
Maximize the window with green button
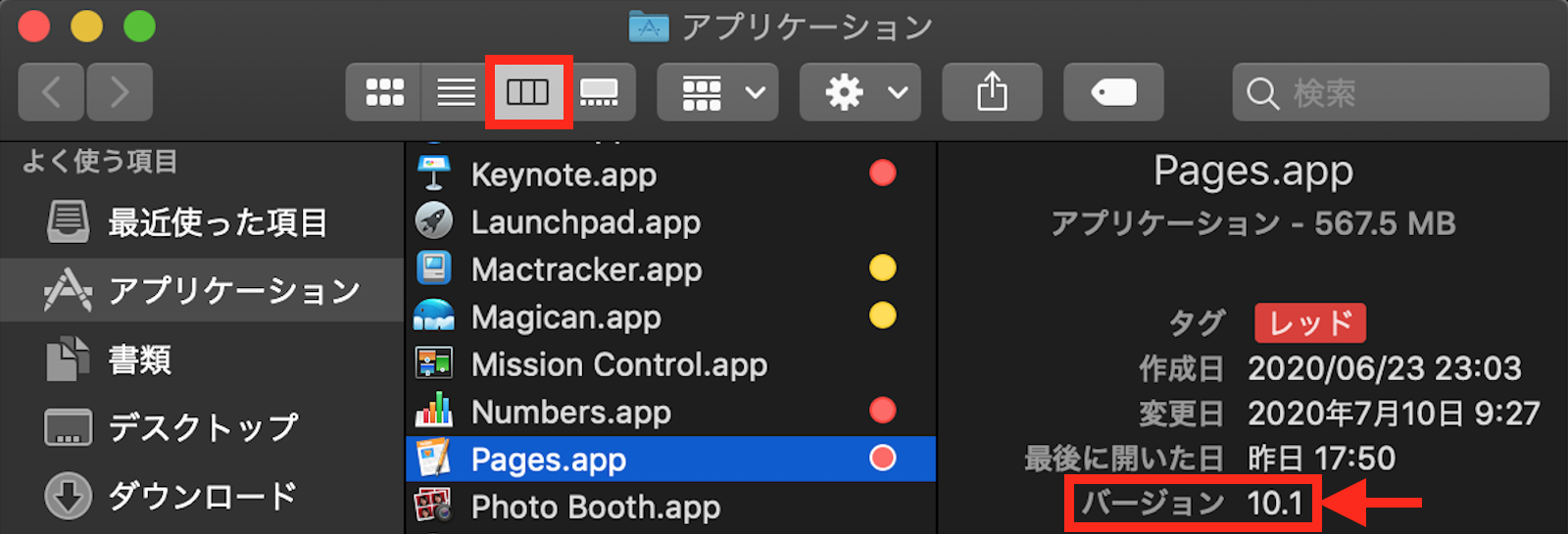[x=139, y=26]
